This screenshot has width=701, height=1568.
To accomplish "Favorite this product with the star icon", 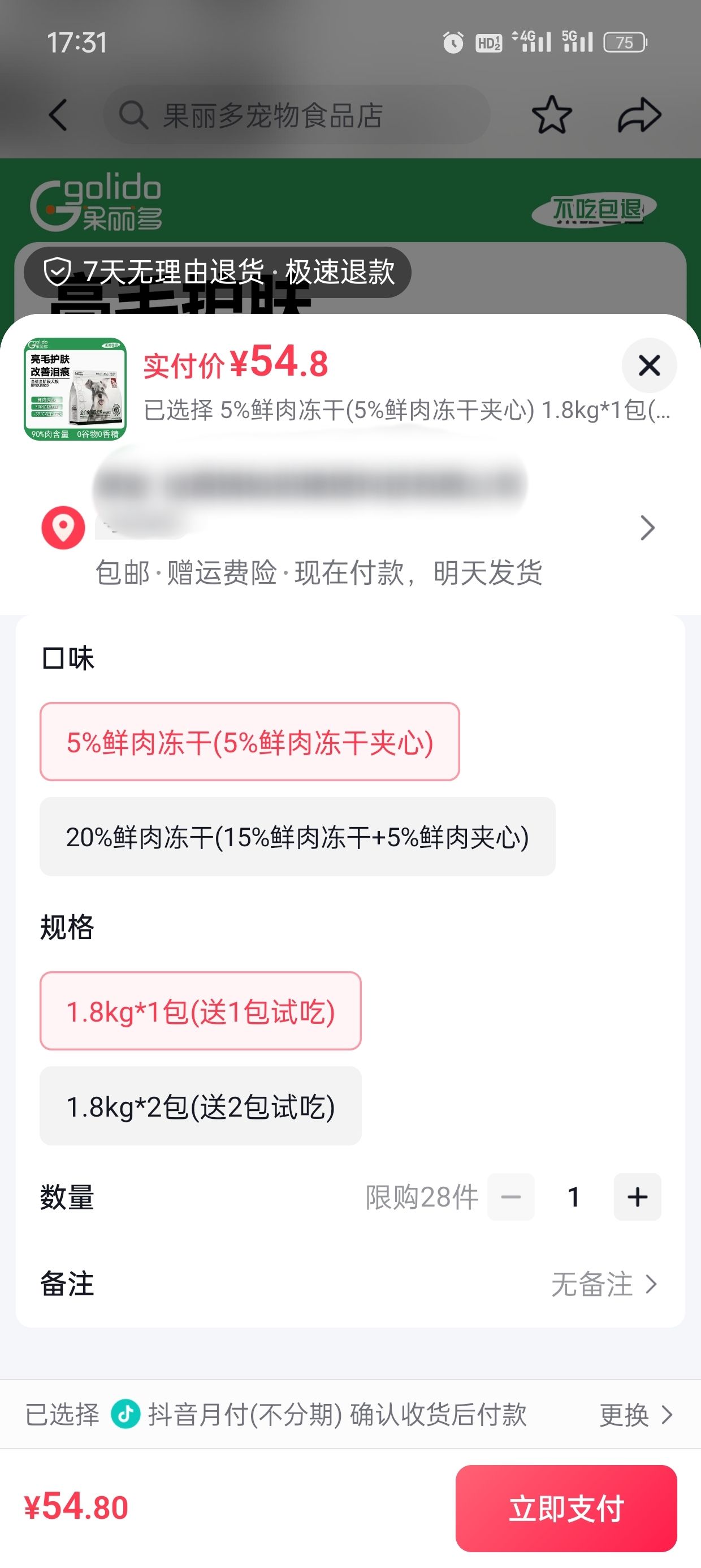I will 551,114.
